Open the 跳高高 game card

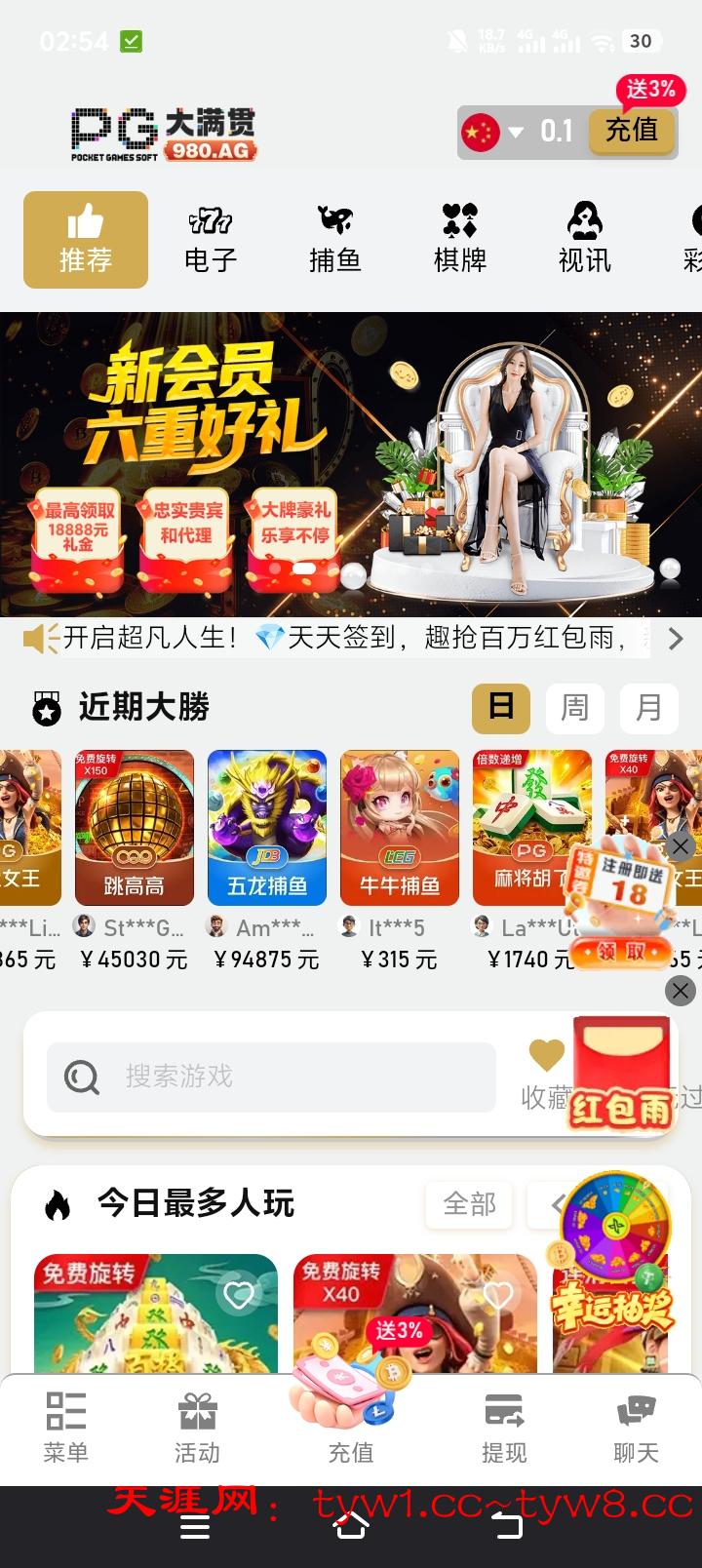(x=135, y=827)
